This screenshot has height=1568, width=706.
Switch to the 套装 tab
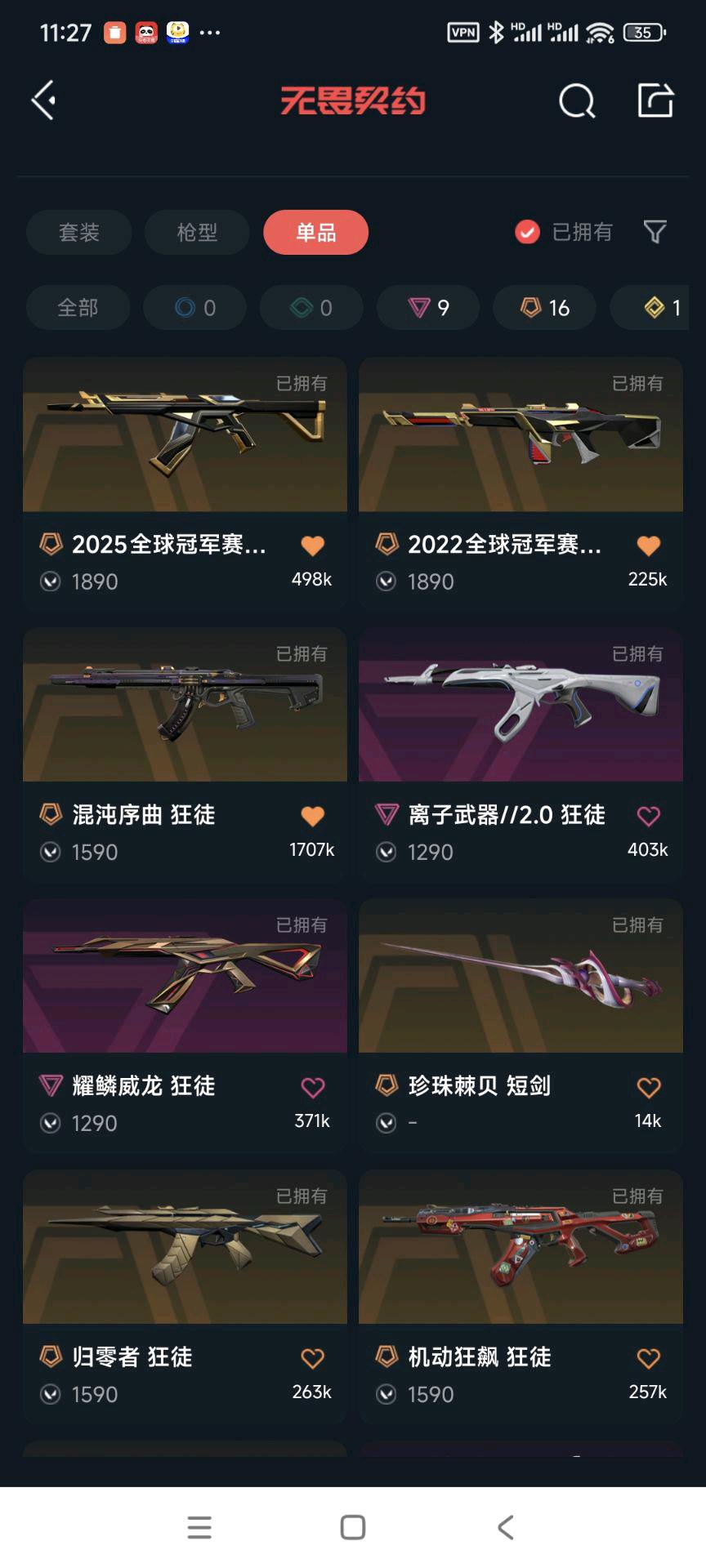tap(78, 232)
